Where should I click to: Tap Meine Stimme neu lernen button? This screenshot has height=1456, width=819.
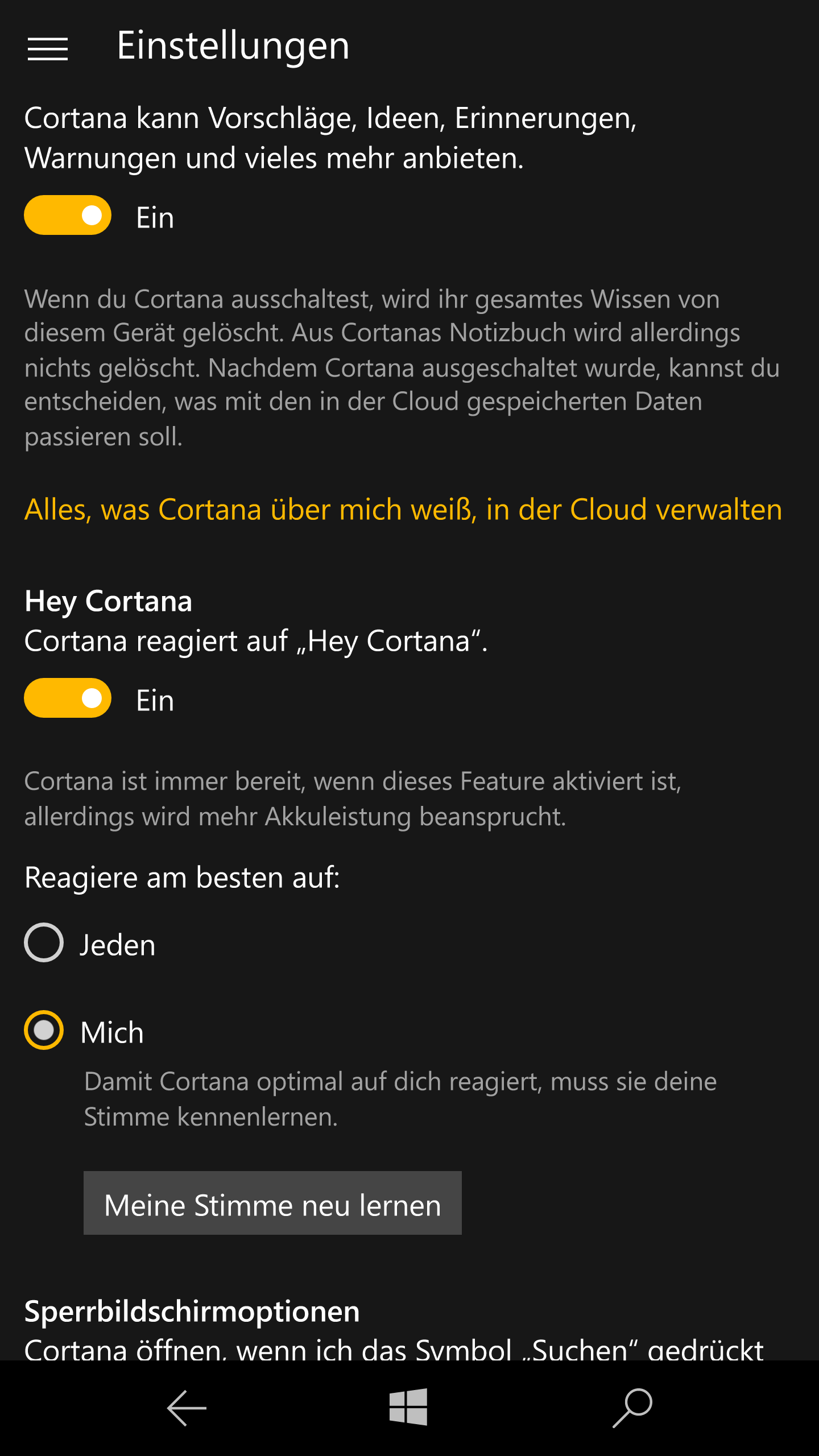click(272, 1203)
